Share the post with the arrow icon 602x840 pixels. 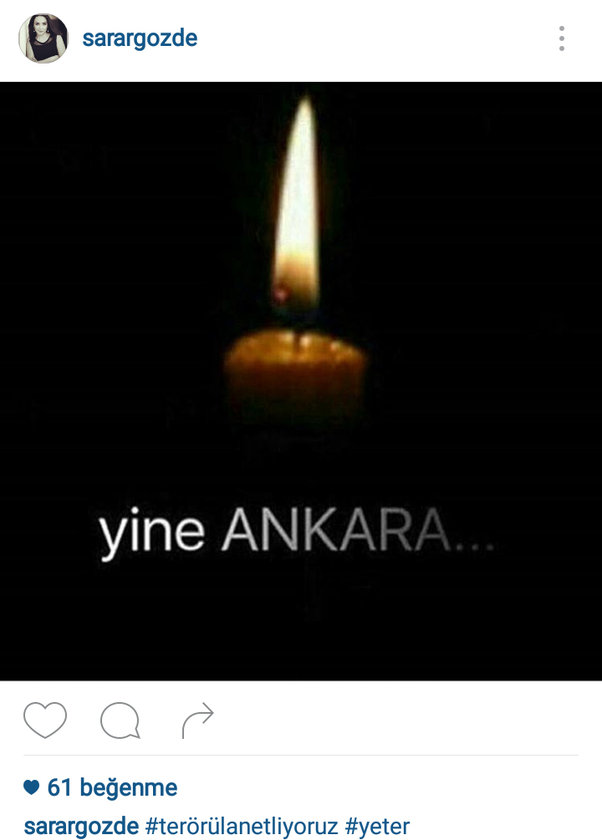[197, 720]
